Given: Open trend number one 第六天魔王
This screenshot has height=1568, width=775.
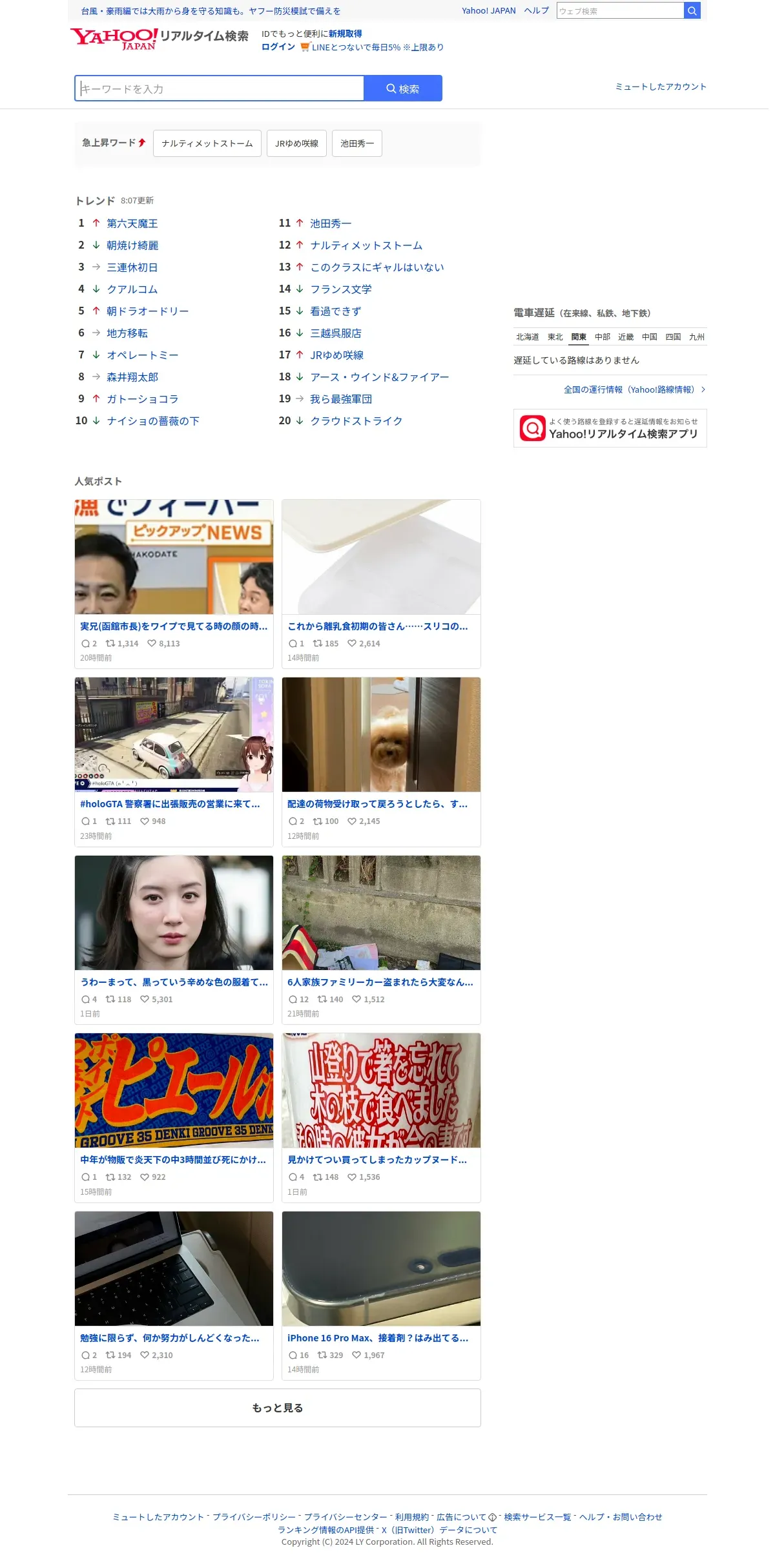Looking at the screenshot, I should click(x=132, y=223).
